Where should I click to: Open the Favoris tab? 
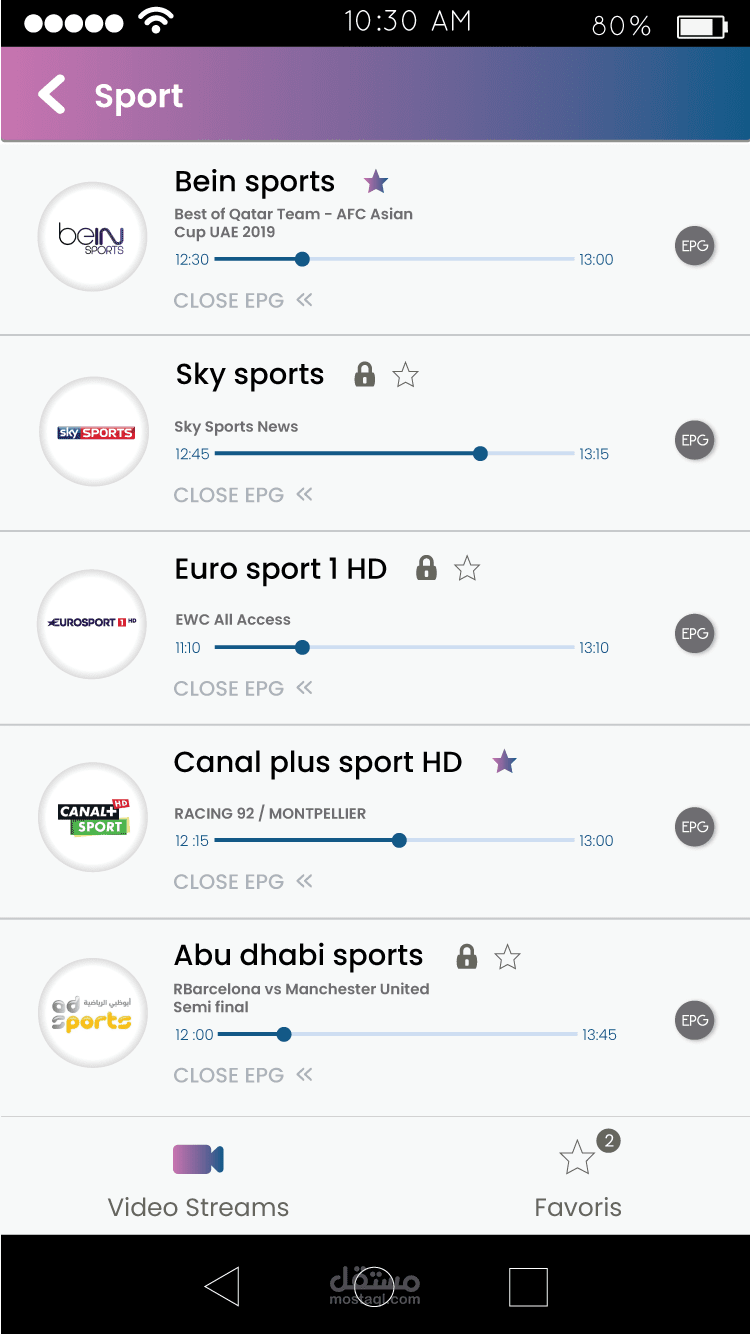pos(578,1180)
